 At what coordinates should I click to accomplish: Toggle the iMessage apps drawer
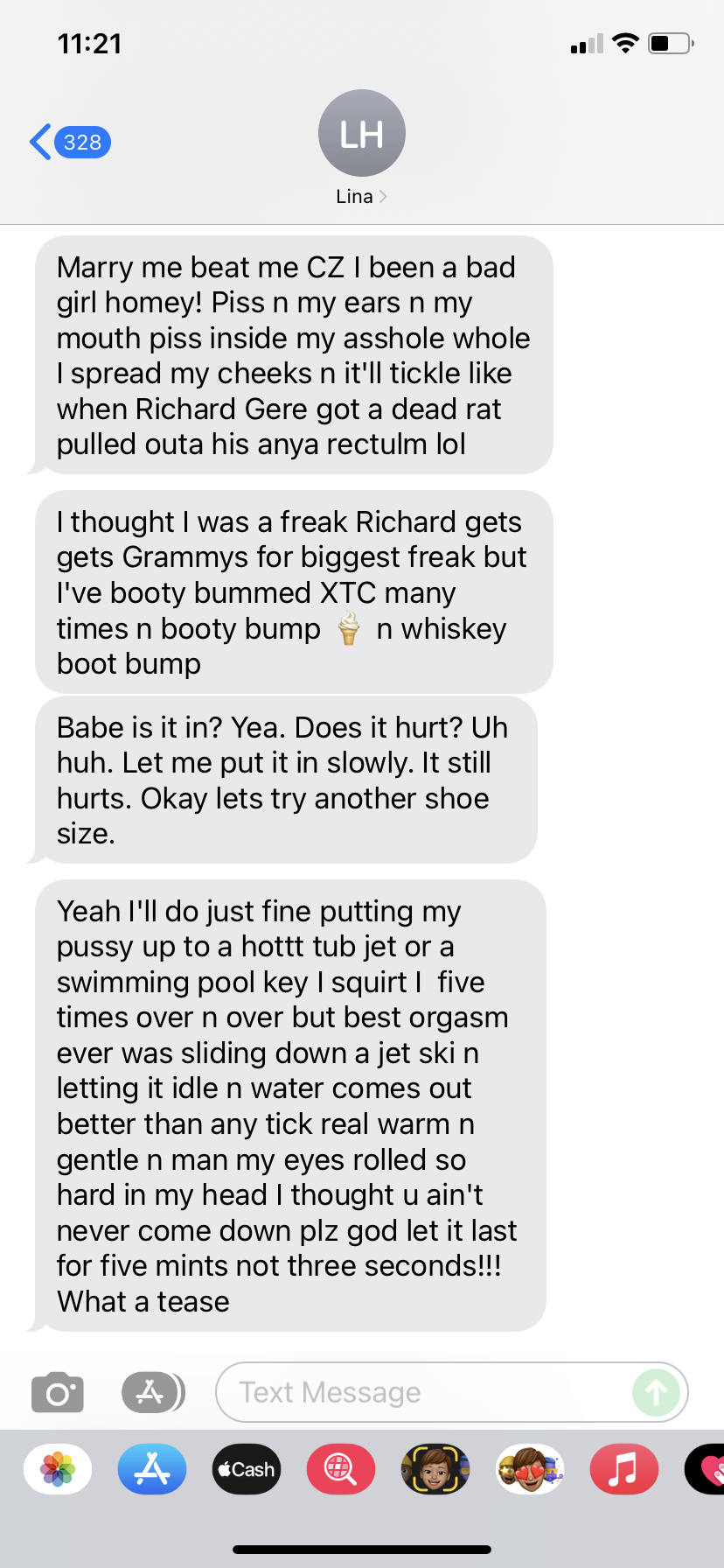click(152, 1392)
